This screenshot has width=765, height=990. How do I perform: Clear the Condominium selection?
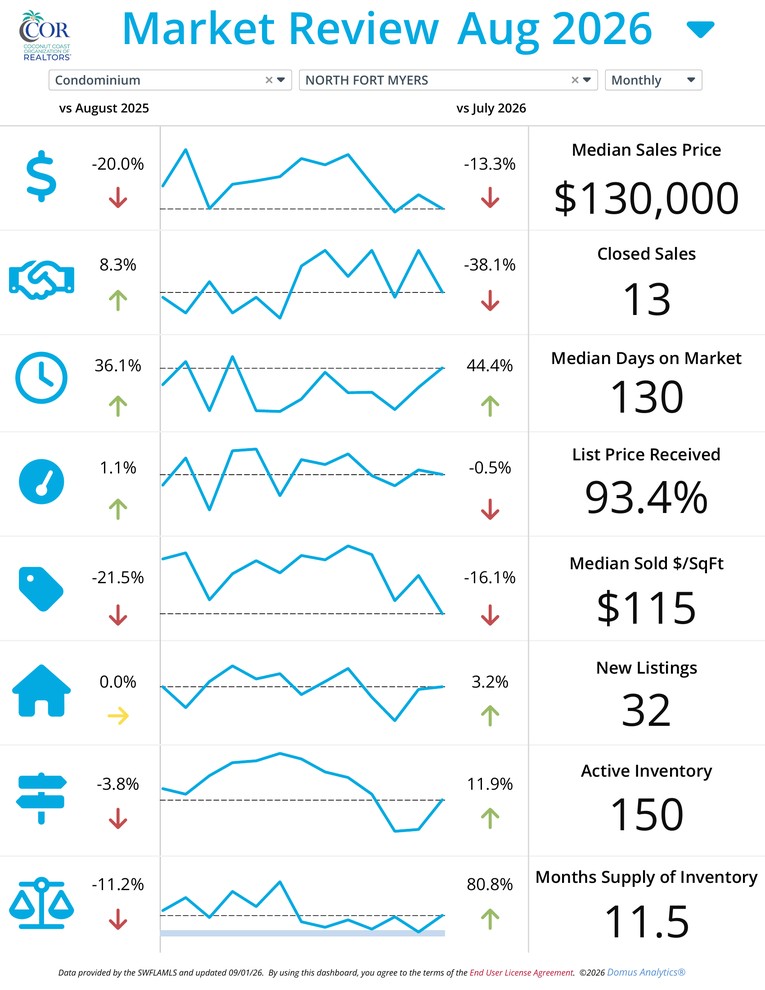click(x=269, y=80)
